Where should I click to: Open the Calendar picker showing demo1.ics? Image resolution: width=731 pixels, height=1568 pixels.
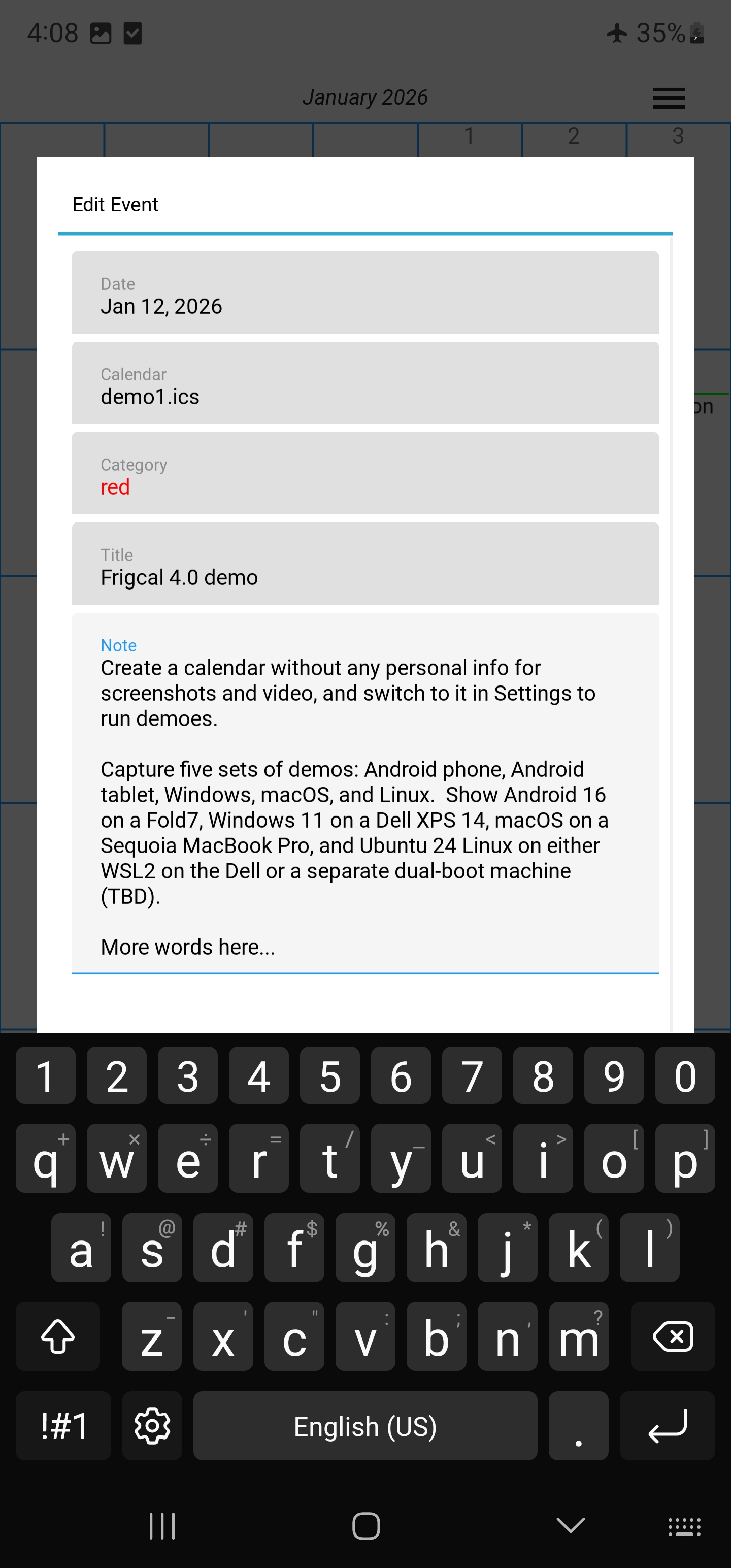pyautogui.click(x=365, y=383)
